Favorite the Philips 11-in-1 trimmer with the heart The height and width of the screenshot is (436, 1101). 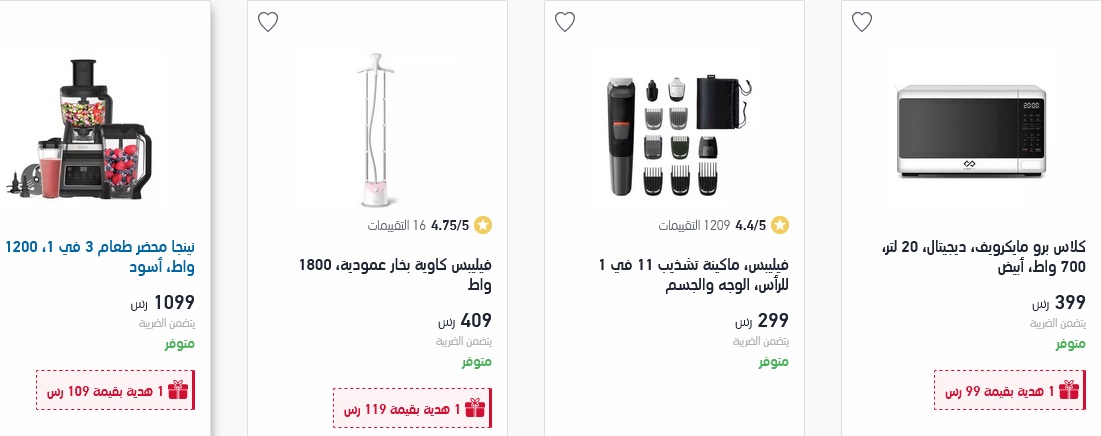pyautogui.click(x=565, y=22)
